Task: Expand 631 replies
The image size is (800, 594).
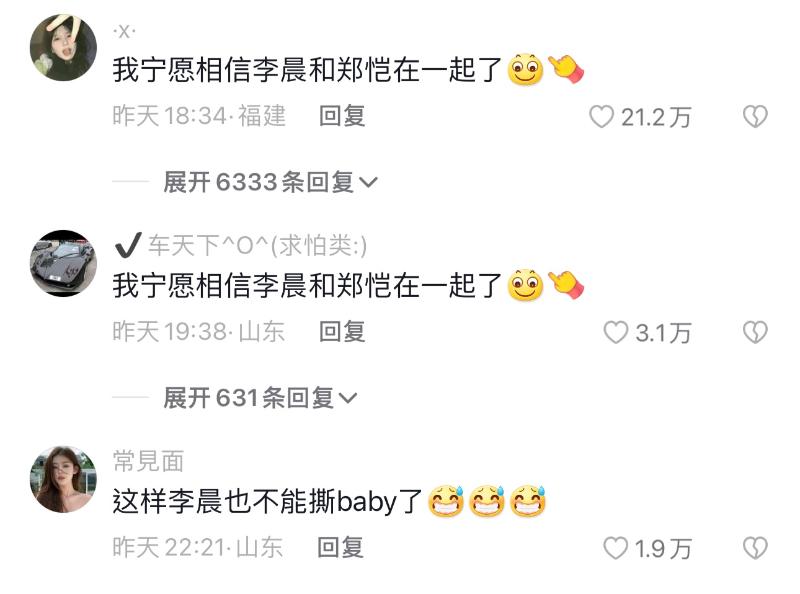Action: (x=260, y=398)
